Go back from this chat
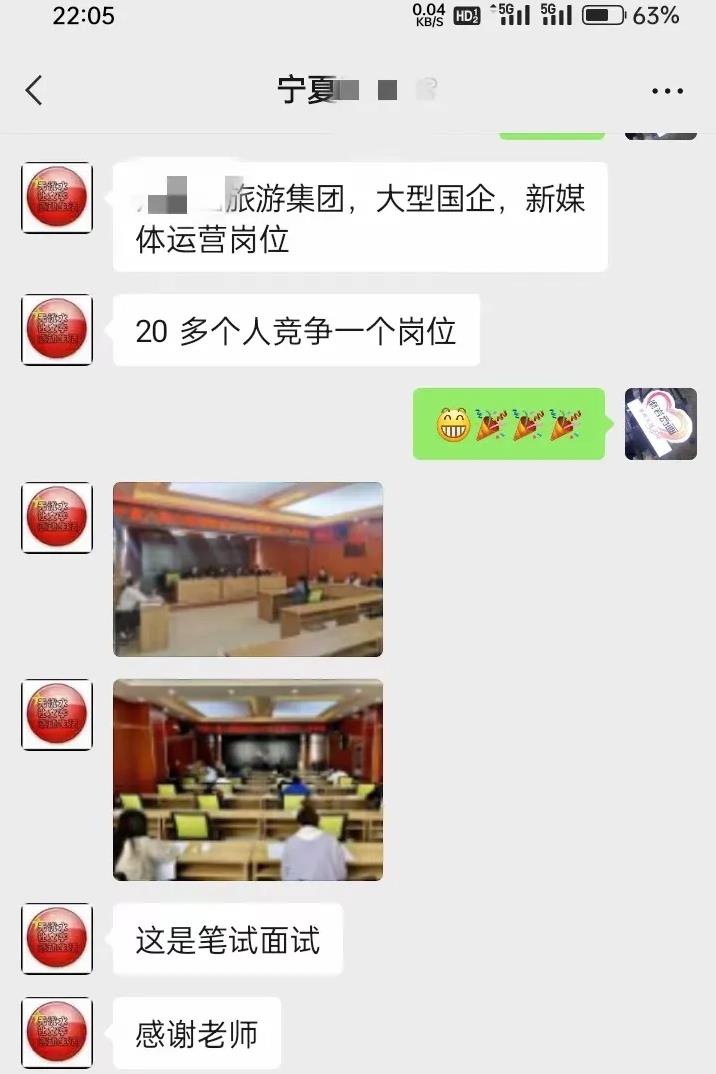 pos(34,91)
